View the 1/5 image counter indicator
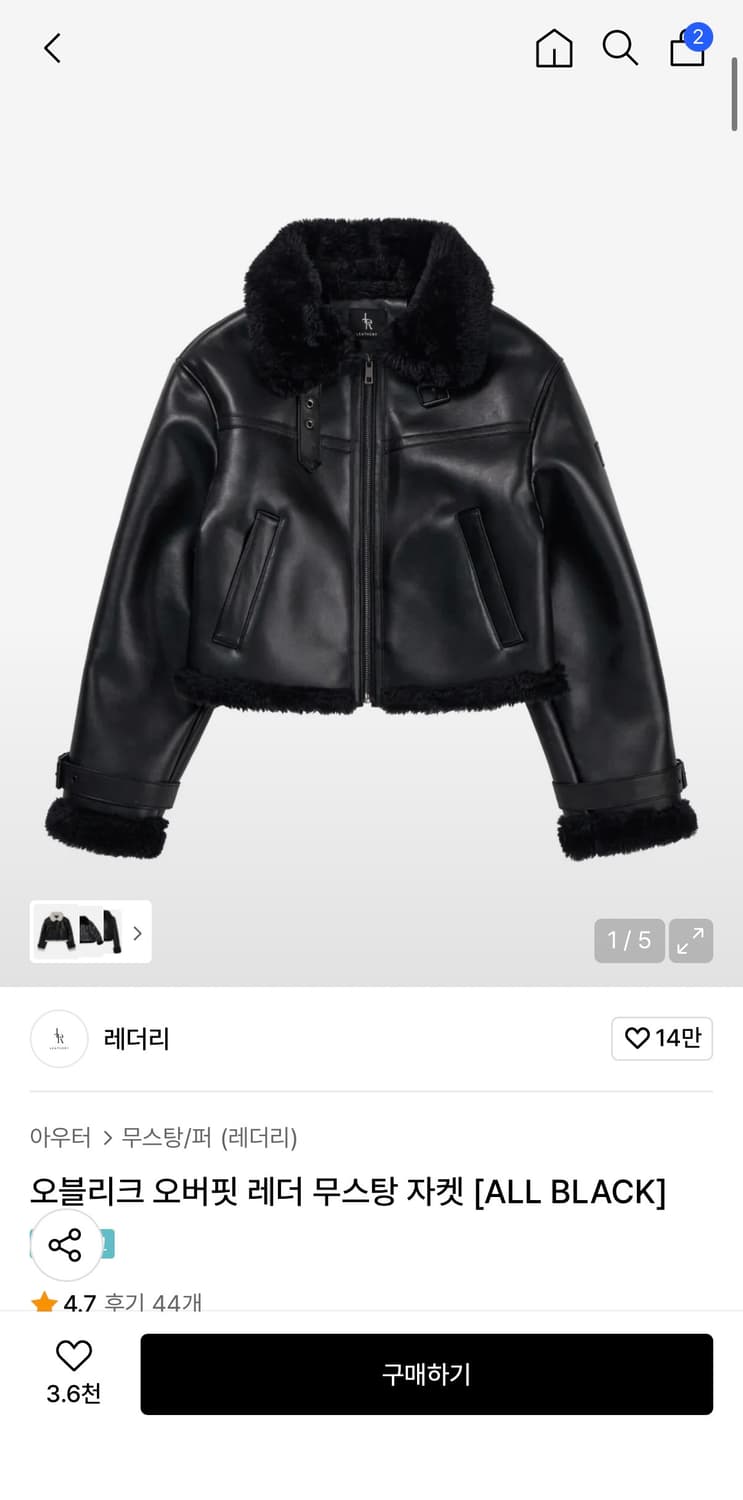The image size is (743, 1500). [629, 940]
